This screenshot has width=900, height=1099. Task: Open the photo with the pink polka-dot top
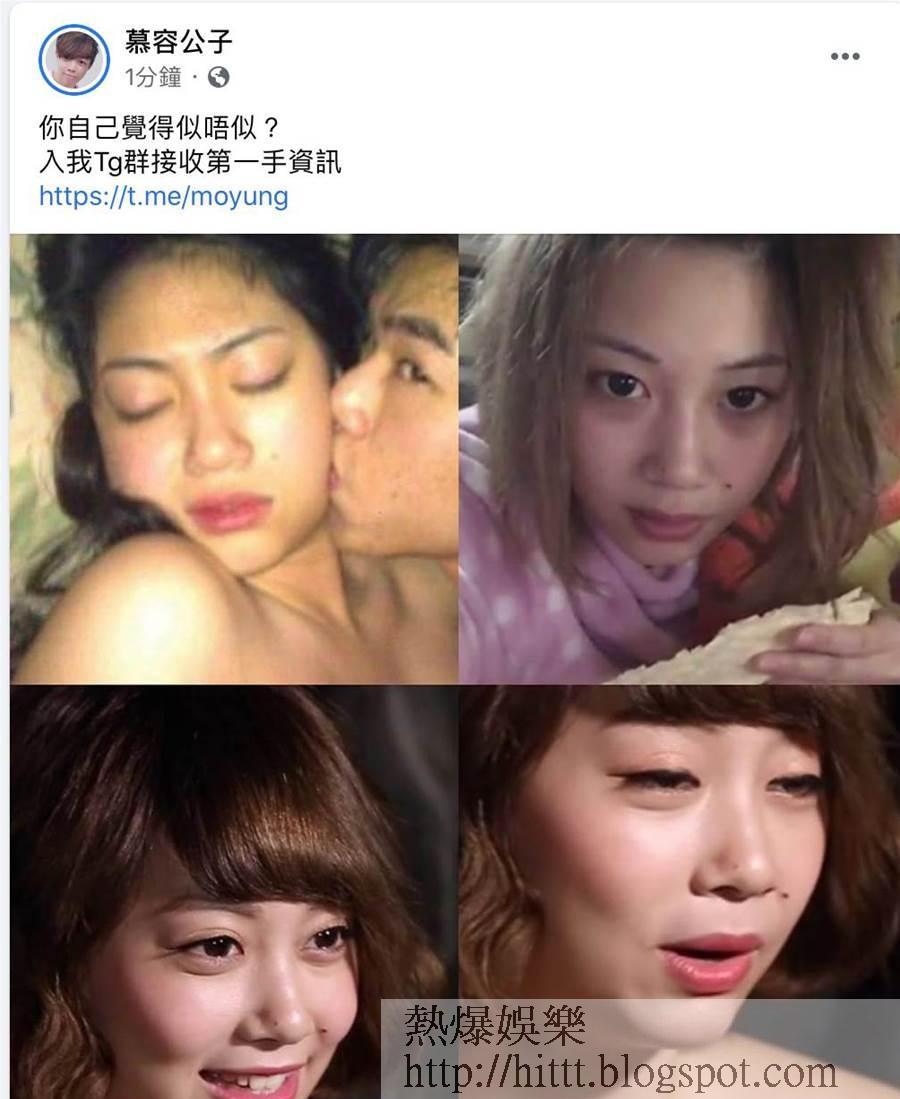point(678,458)
